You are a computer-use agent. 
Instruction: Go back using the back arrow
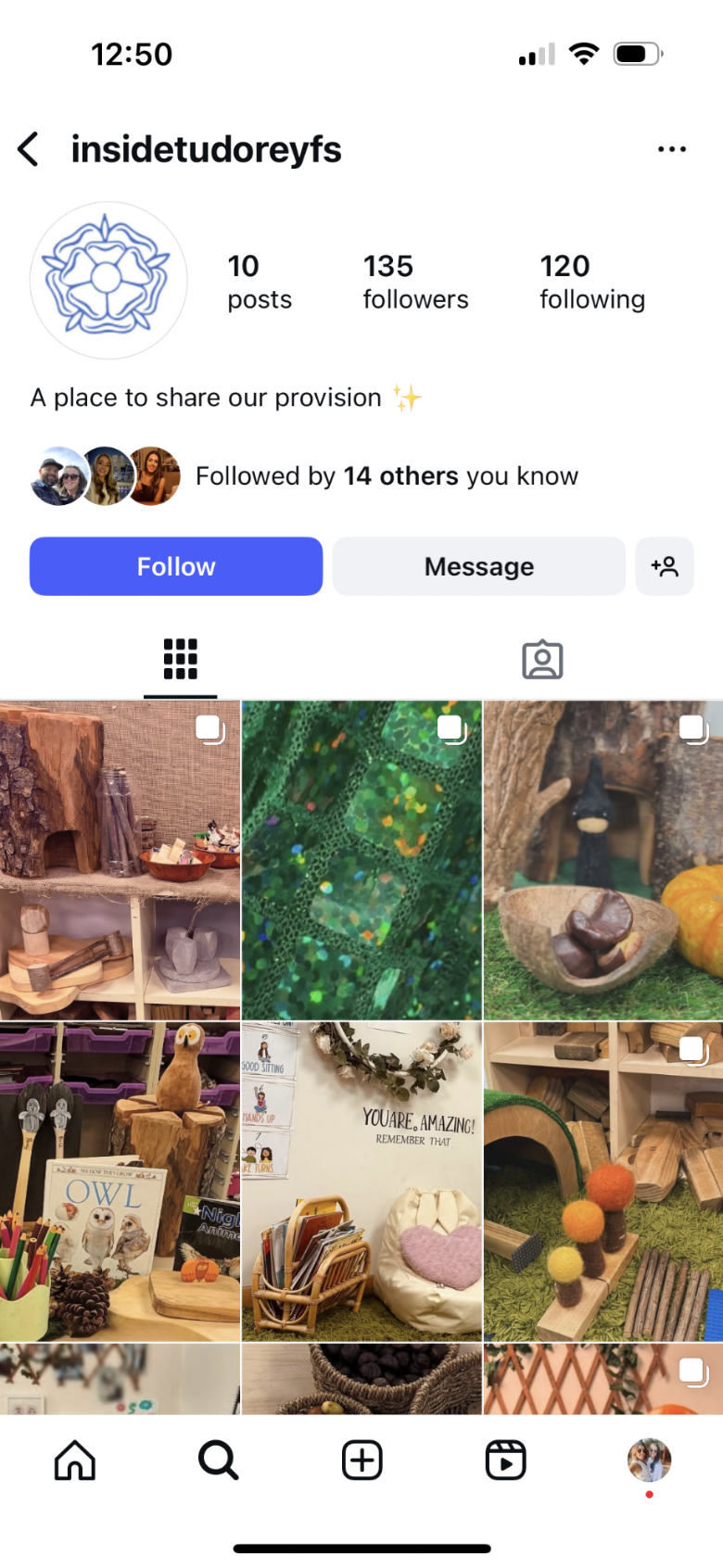pos(29,149)
